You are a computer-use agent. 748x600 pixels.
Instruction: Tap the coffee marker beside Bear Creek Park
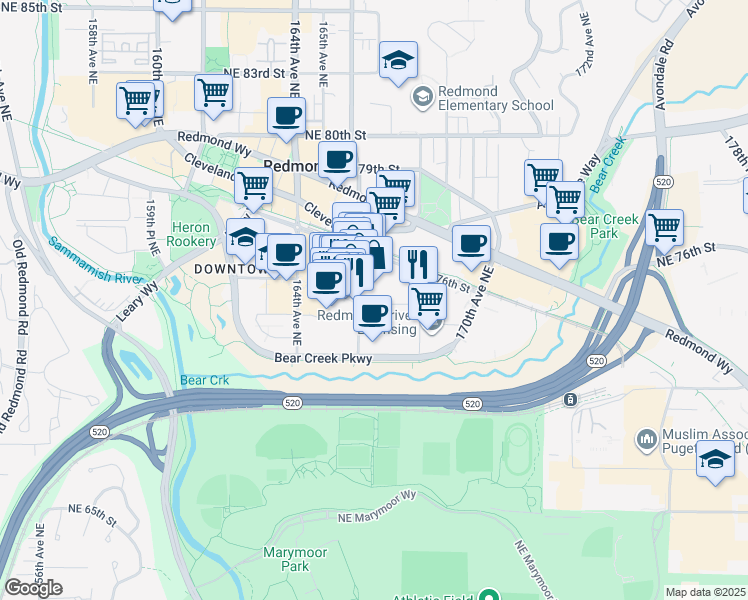pos(559,241)
